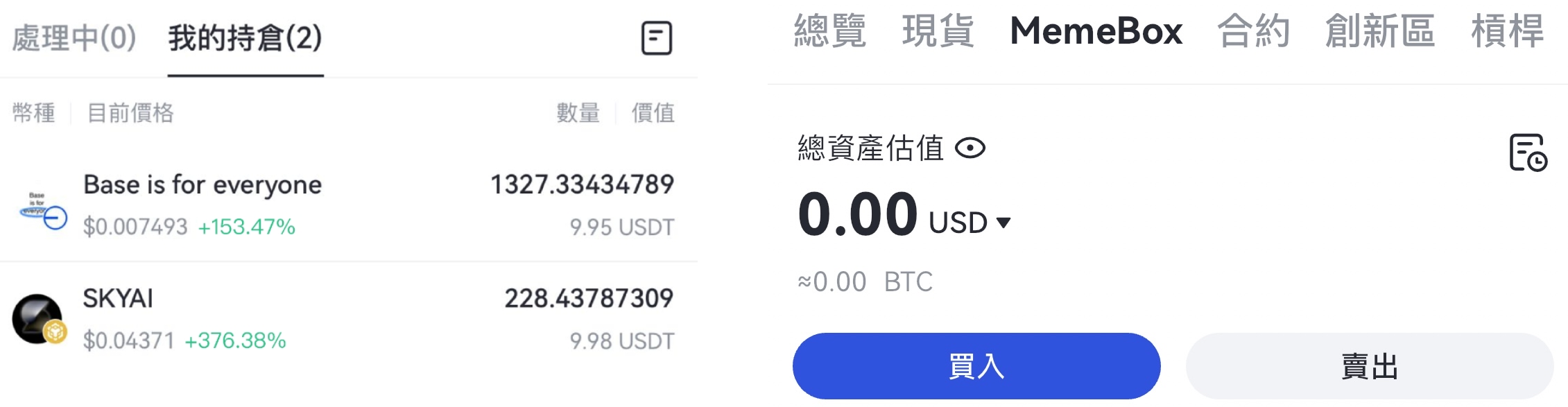The image size is (1568, 407).
Task: Switch to the 創新區 tab
Action: (x=1380, y=32)
